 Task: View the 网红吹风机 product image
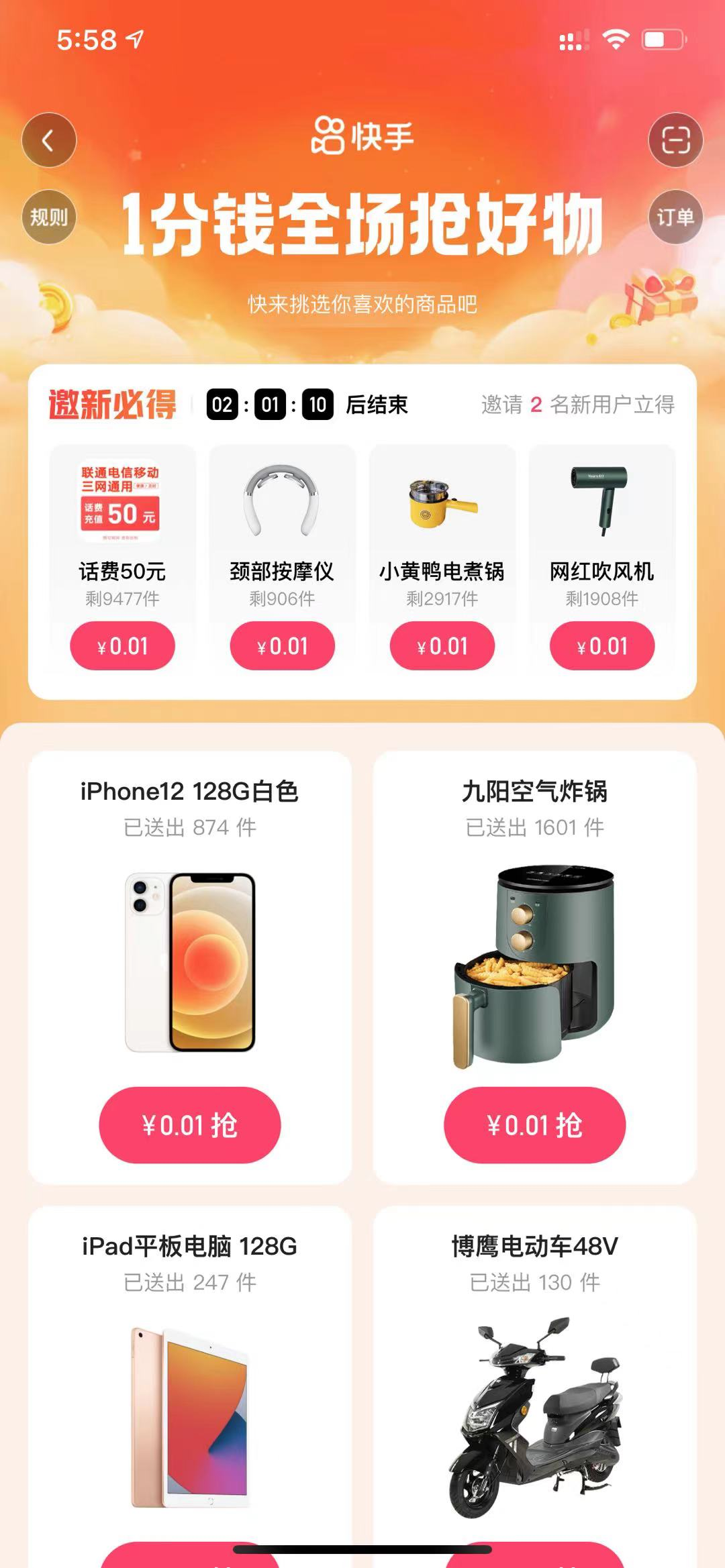pos(601,501)
